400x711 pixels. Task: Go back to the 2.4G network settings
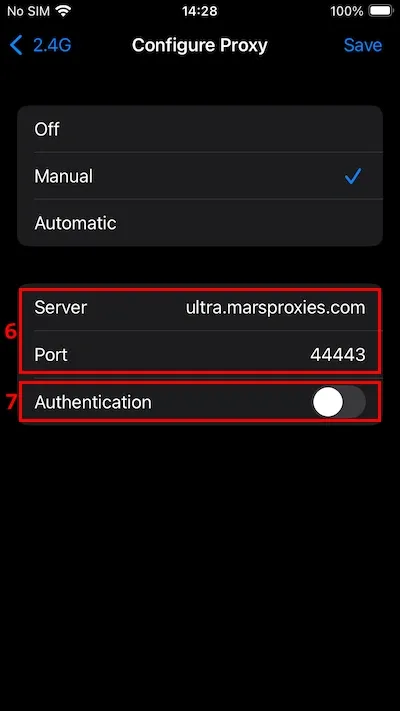pos(40,45)
